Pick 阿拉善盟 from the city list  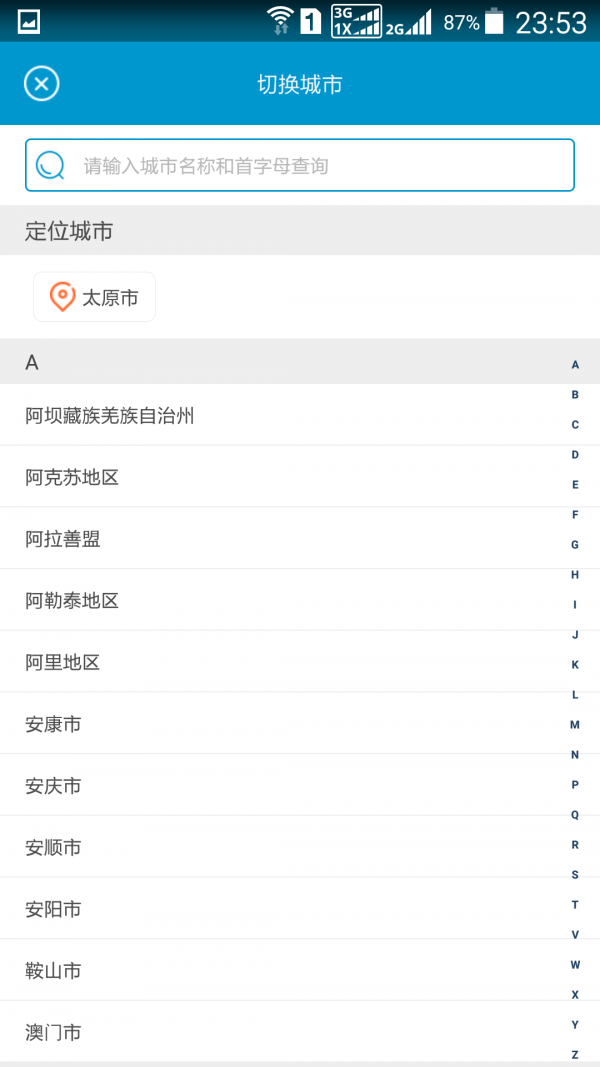[63, 539]
